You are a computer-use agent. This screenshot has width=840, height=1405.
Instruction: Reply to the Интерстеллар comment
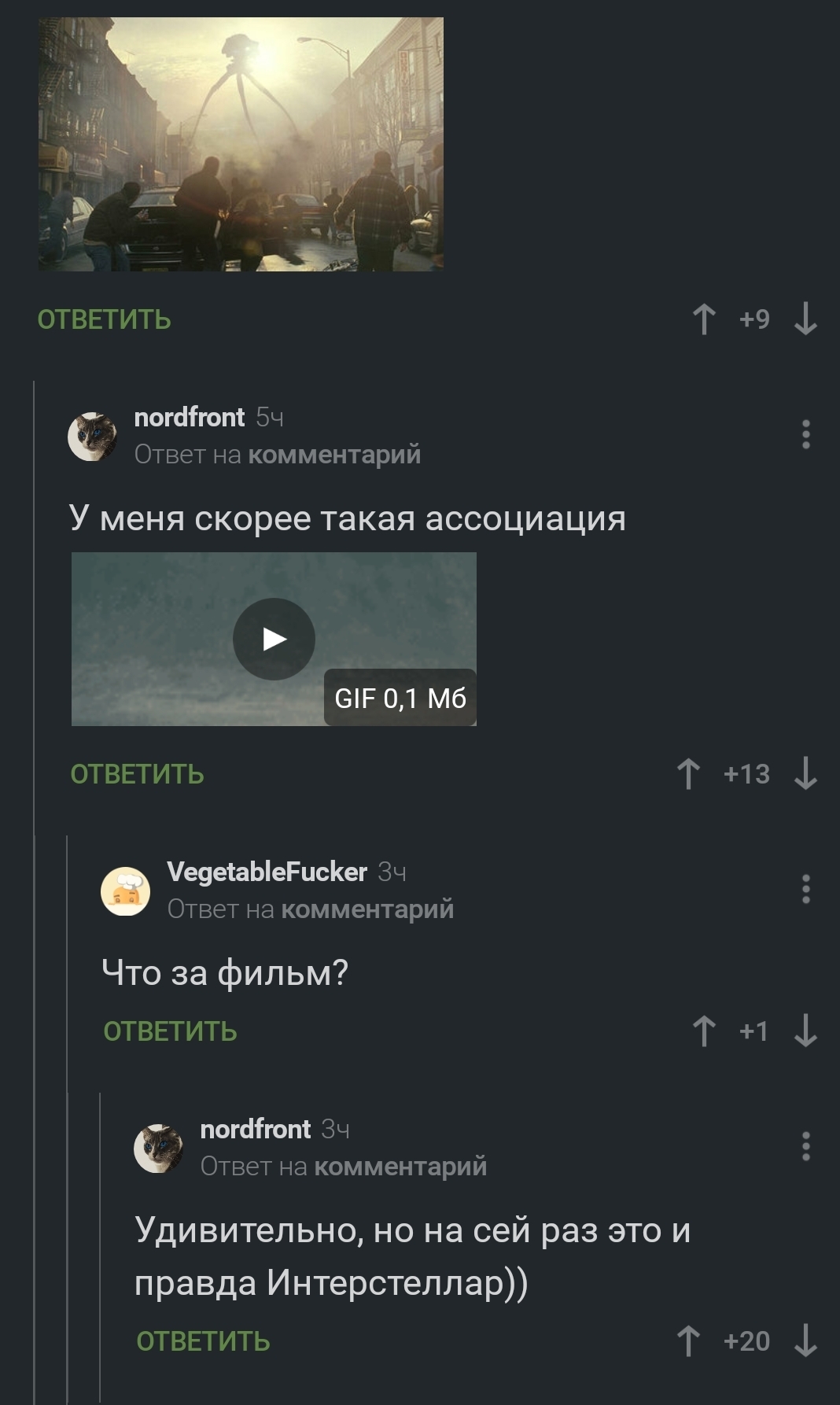coord(203,1341)
